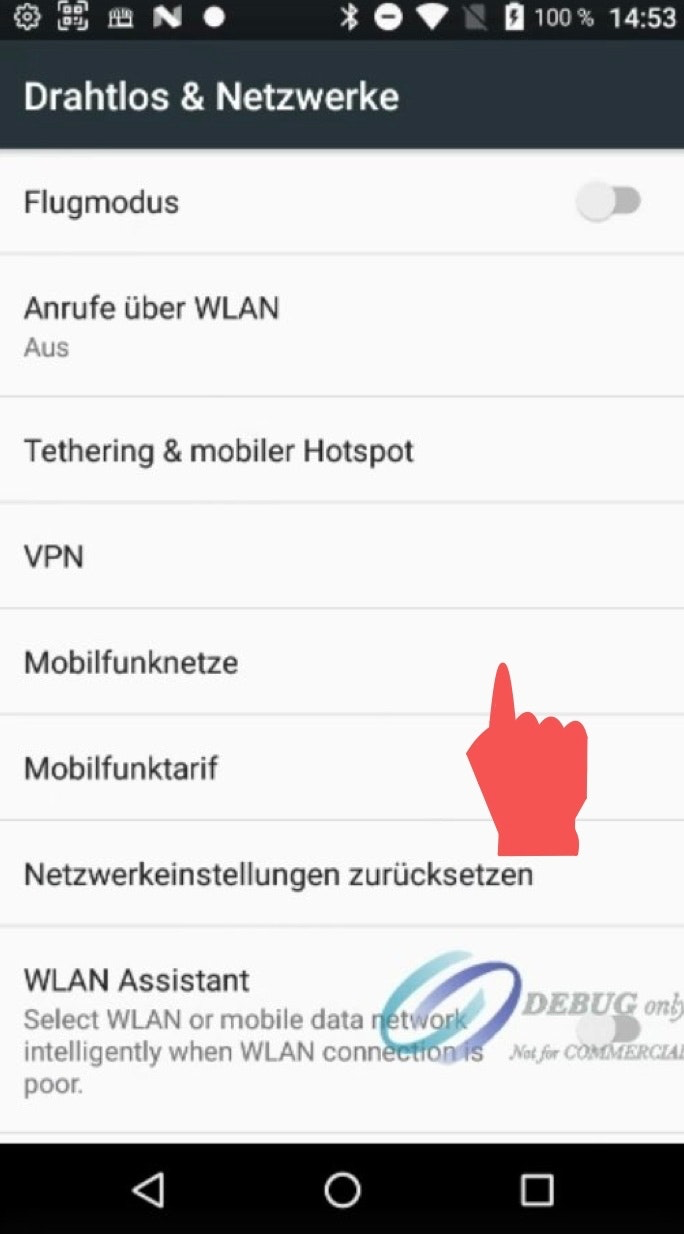Enable the WLAN Assistant switch
The width and height of the screenshot is (684, 1234).
609,1029
